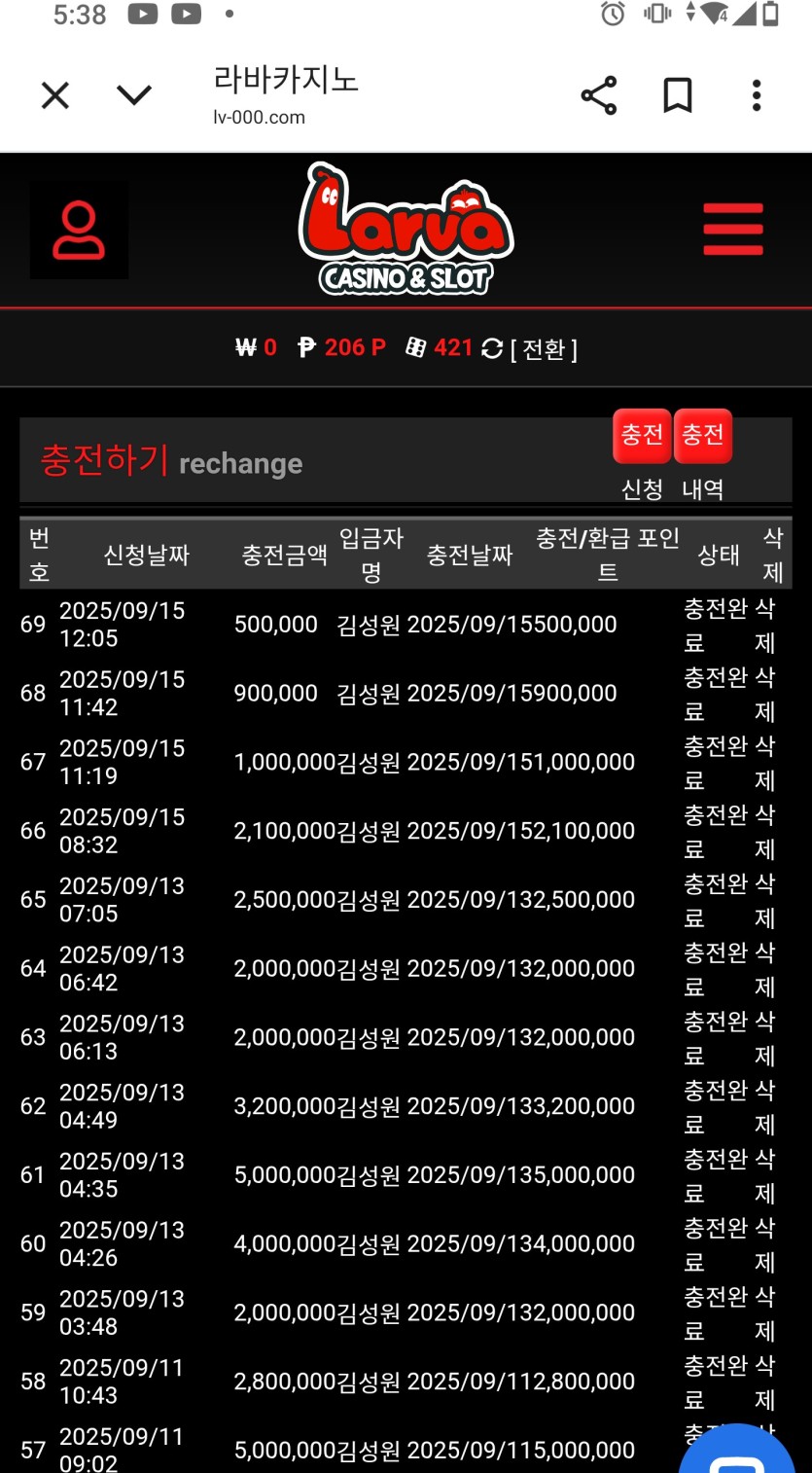The height and width of the screenshot is (1473, 812).
Task: Delete recharge record number 61
Action: [765, 1176]
